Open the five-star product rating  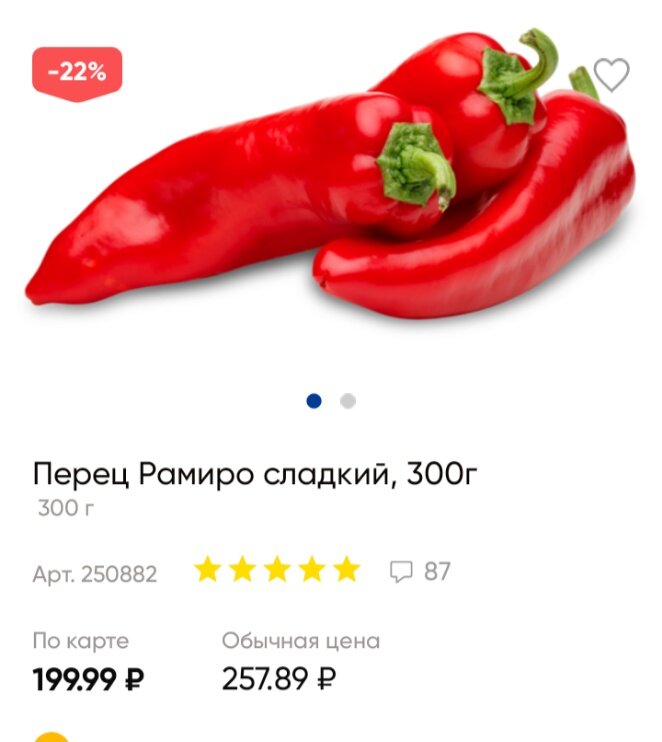tap(276, 571)
